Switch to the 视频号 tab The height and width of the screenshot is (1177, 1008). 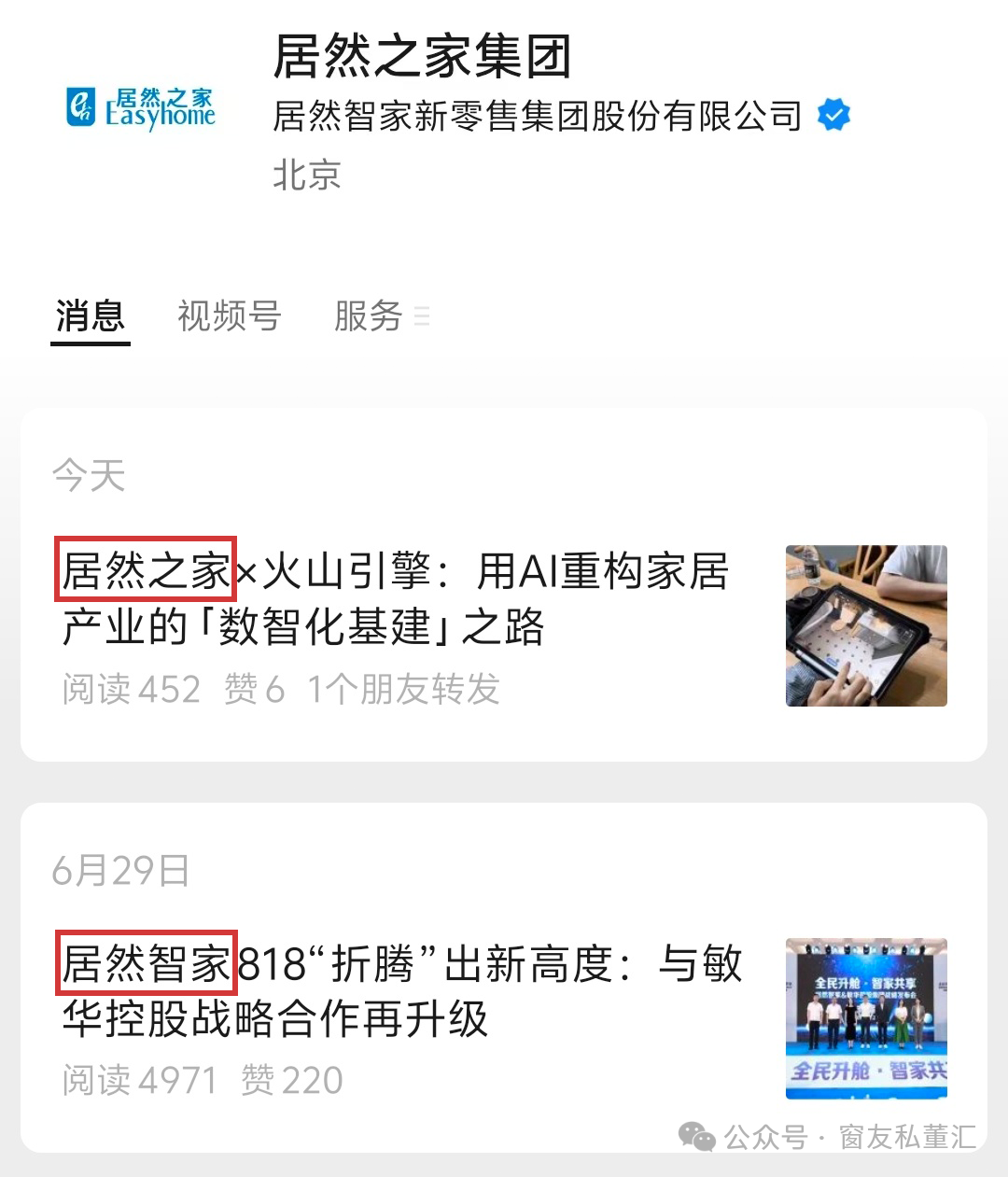click(230, 317)
